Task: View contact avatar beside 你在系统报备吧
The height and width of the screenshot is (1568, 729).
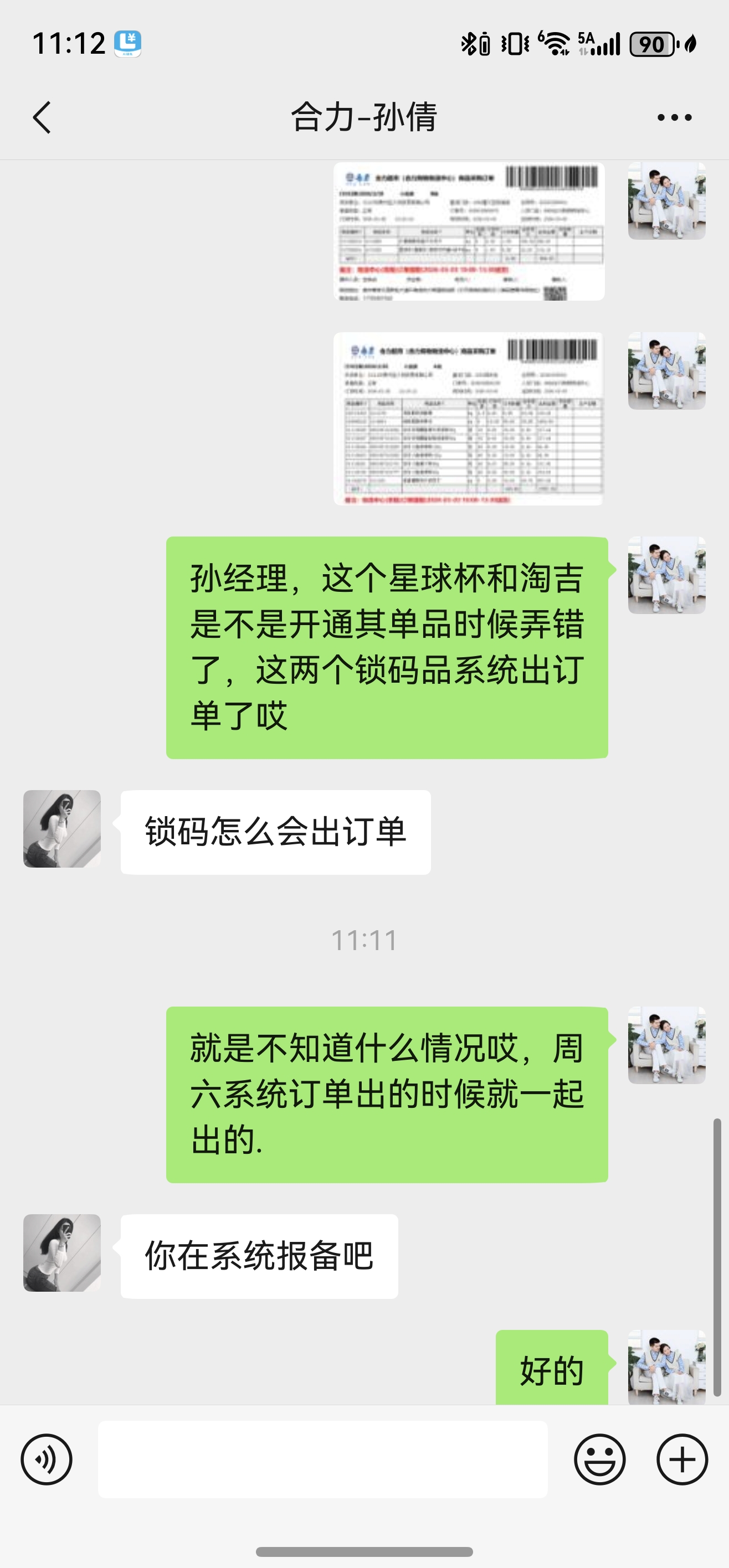Action: tap(62, 1252)
